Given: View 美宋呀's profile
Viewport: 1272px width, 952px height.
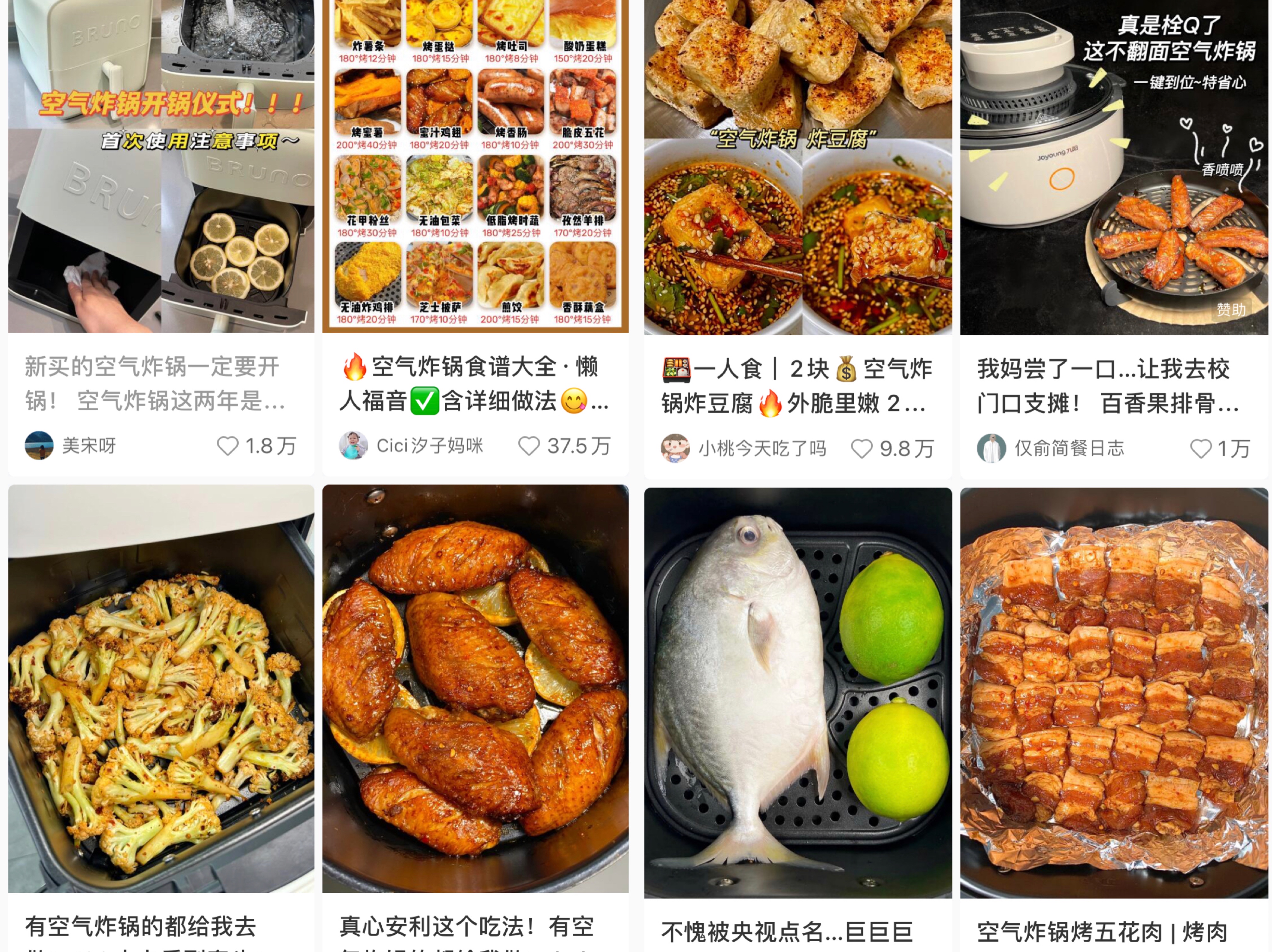Looking at the screenshot, I should pos(39,446).
